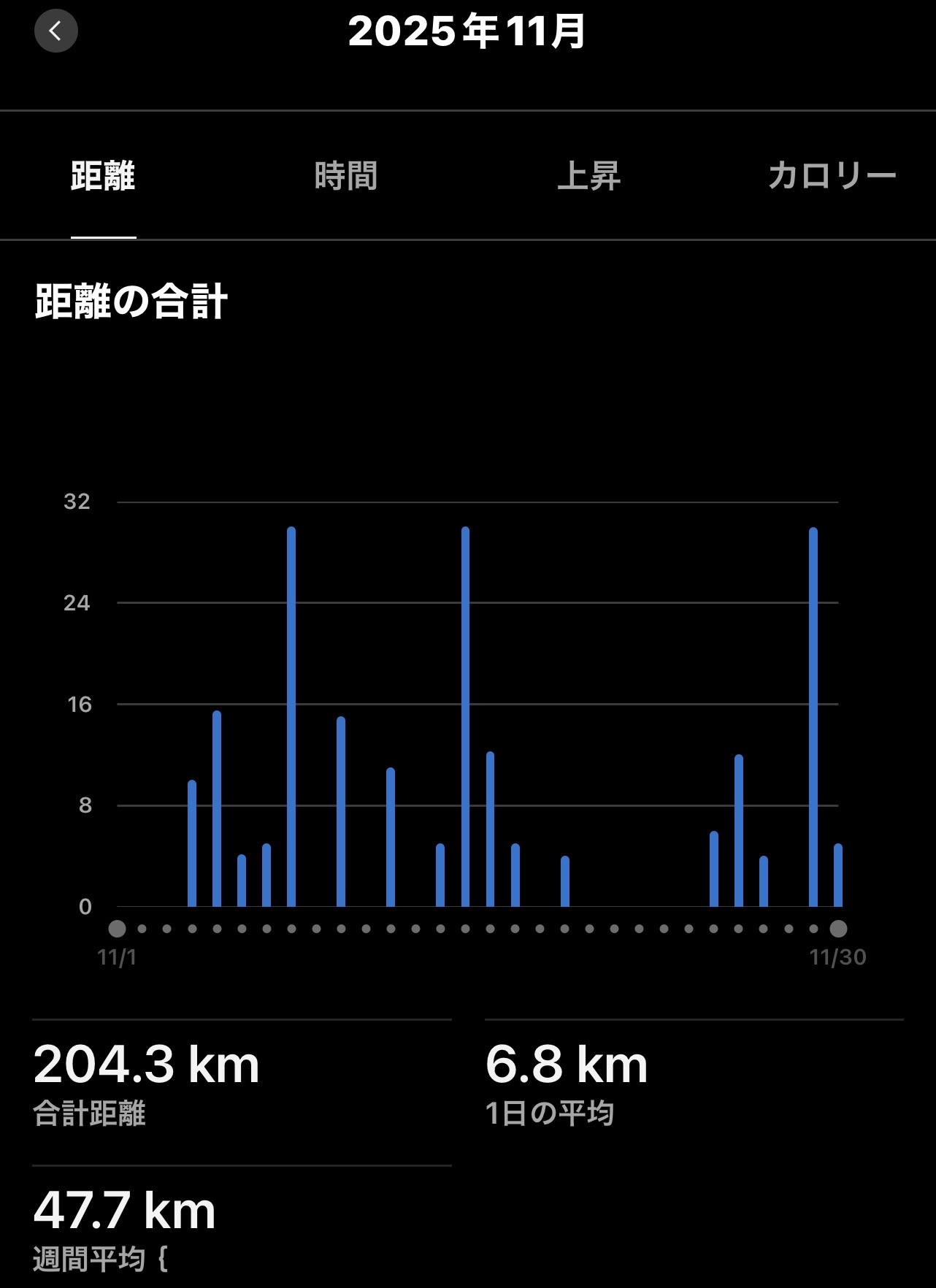Select the 距離 tab

coord(103,177)
